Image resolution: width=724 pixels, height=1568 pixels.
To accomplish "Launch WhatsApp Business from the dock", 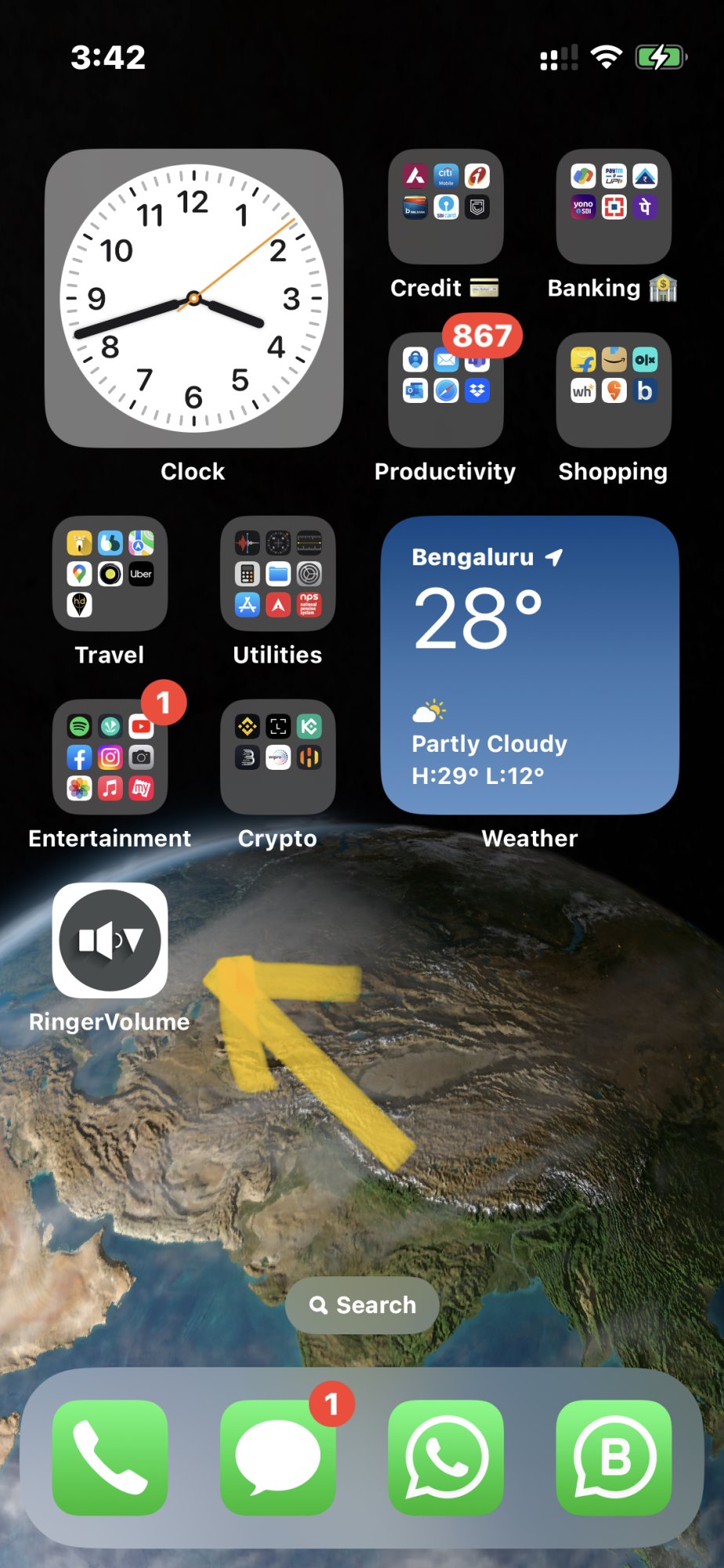I will coord(614,1457).
